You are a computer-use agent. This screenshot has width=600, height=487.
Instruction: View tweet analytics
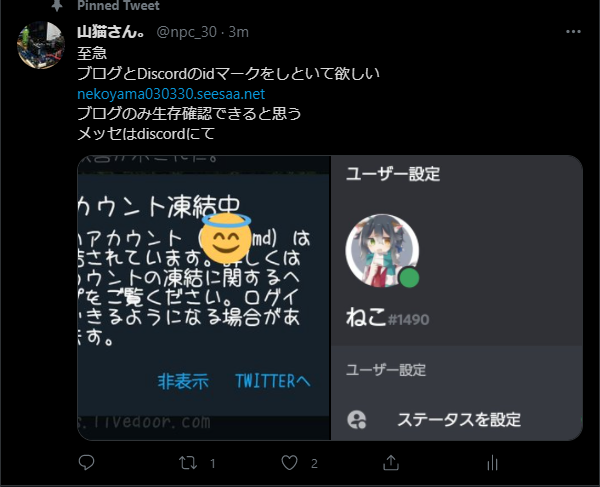click(492, 463)
